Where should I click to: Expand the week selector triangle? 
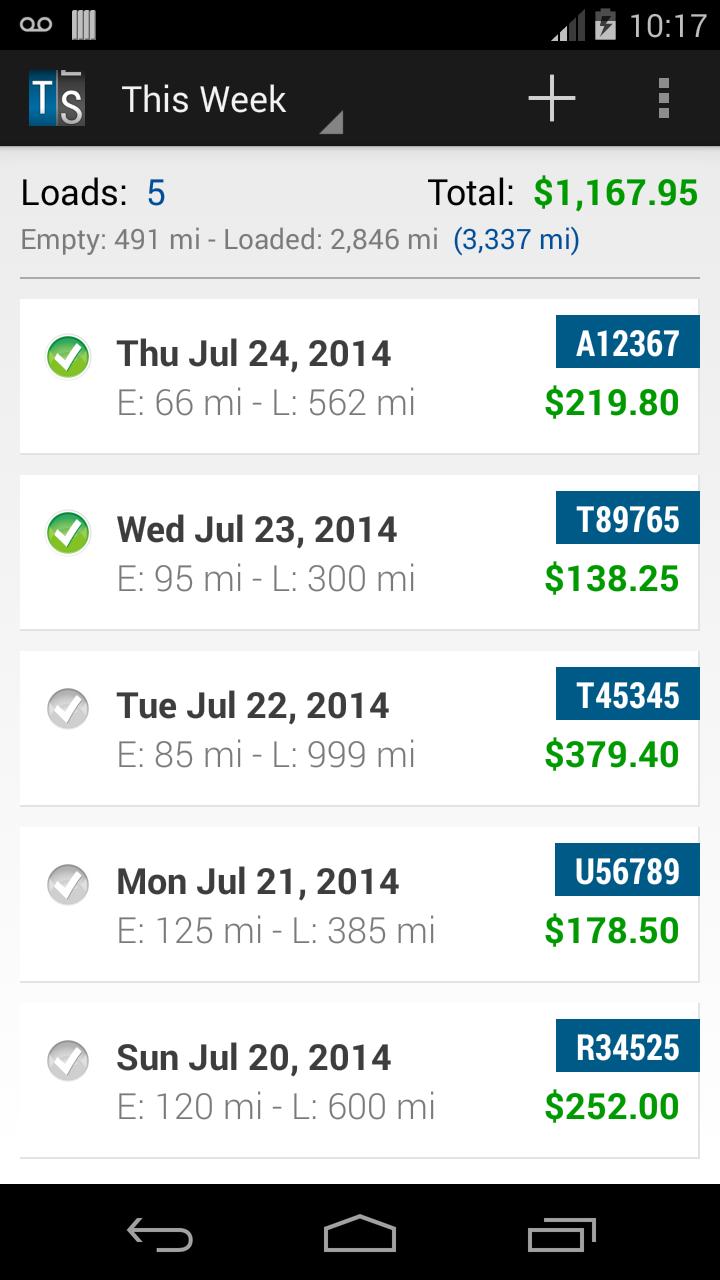(x=331, y=124)
